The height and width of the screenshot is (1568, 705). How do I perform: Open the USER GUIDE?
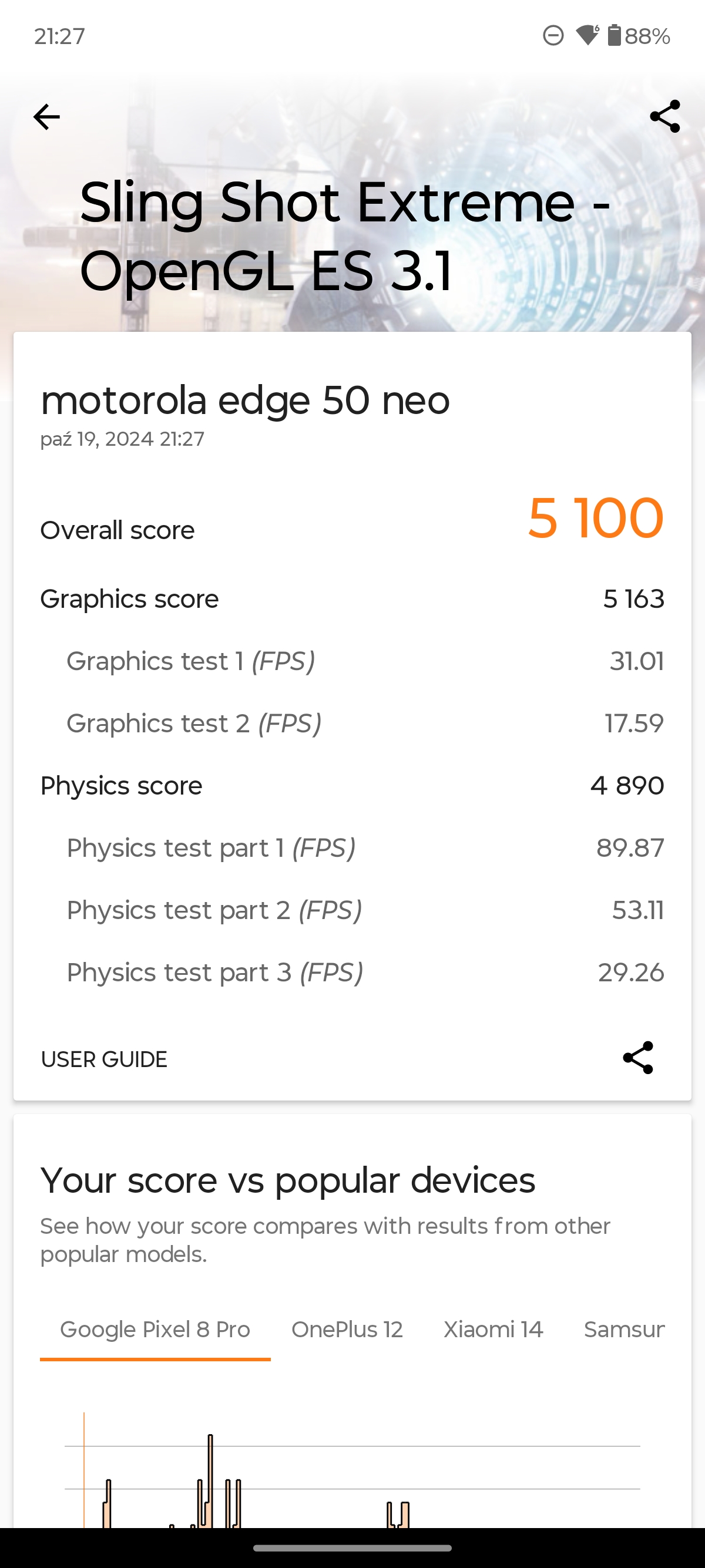point(104,1059)
